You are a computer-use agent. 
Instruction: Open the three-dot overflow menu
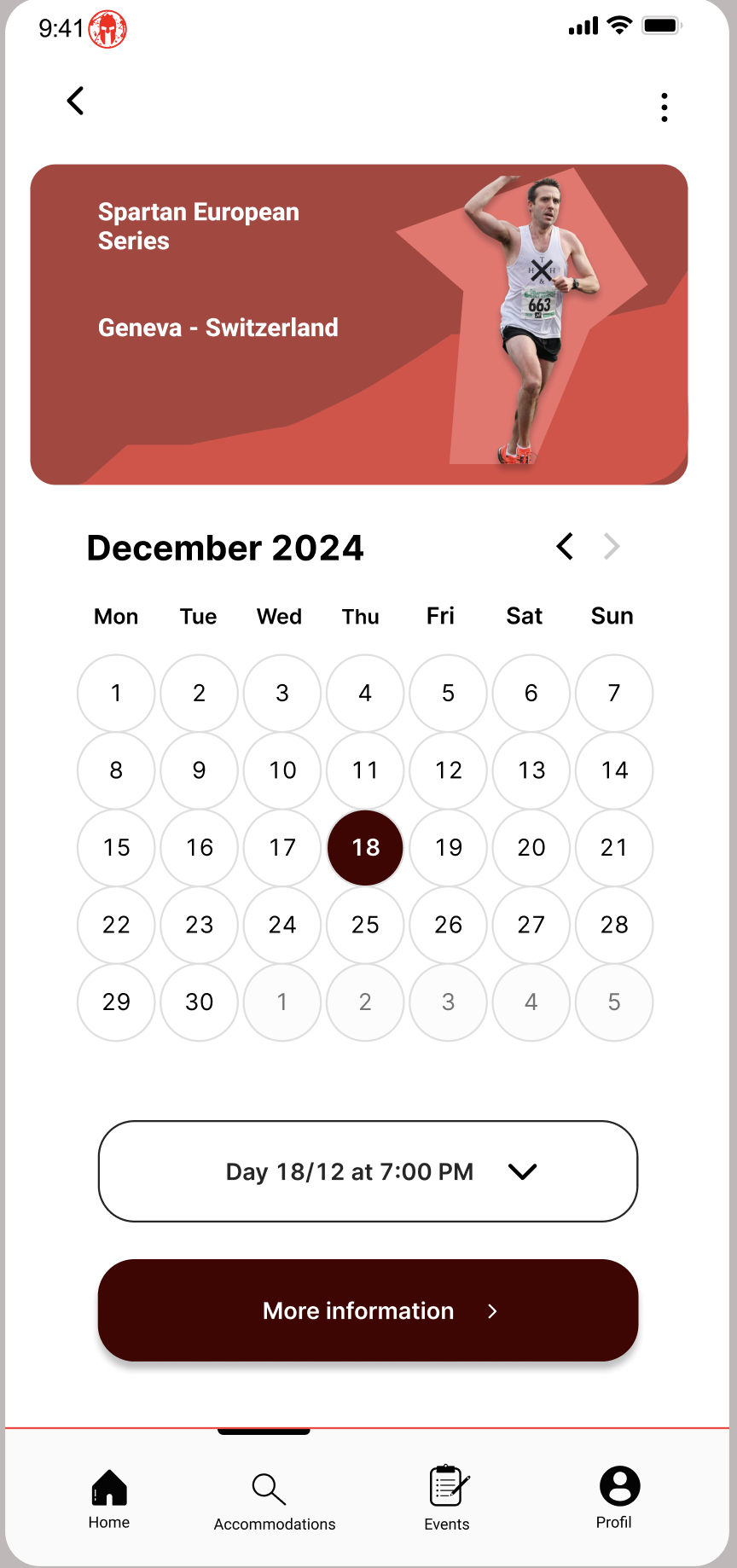point(664,107)
